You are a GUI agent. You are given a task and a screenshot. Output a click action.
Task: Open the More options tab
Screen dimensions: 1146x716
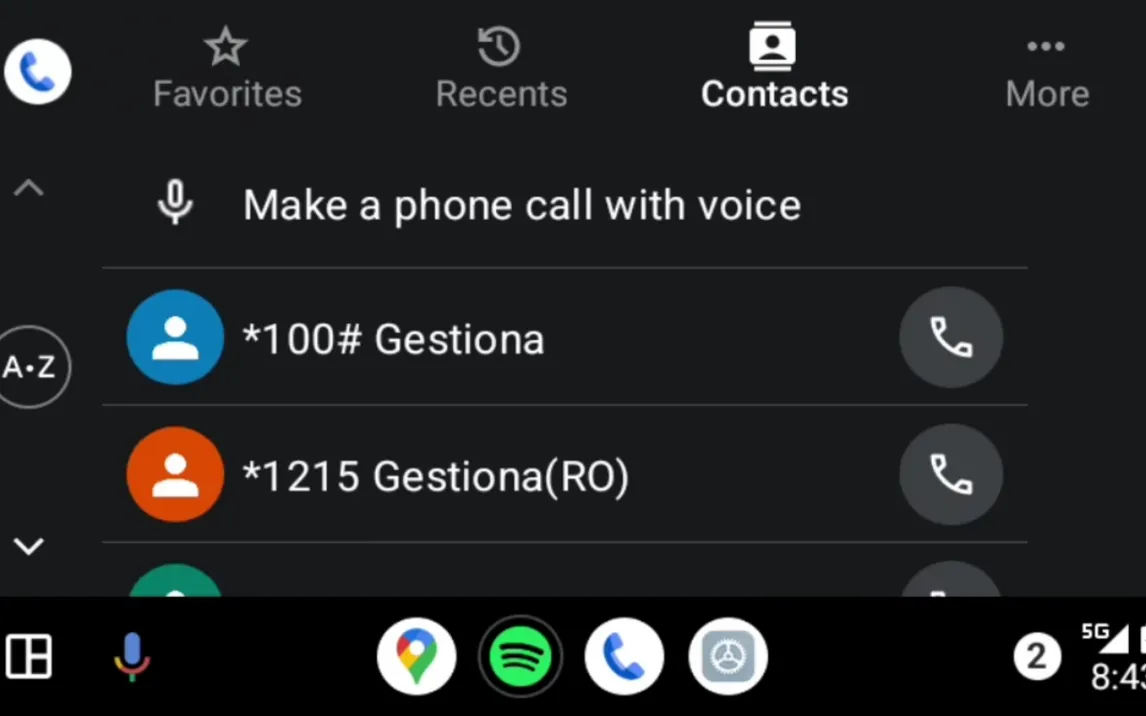coord(1046,70)
